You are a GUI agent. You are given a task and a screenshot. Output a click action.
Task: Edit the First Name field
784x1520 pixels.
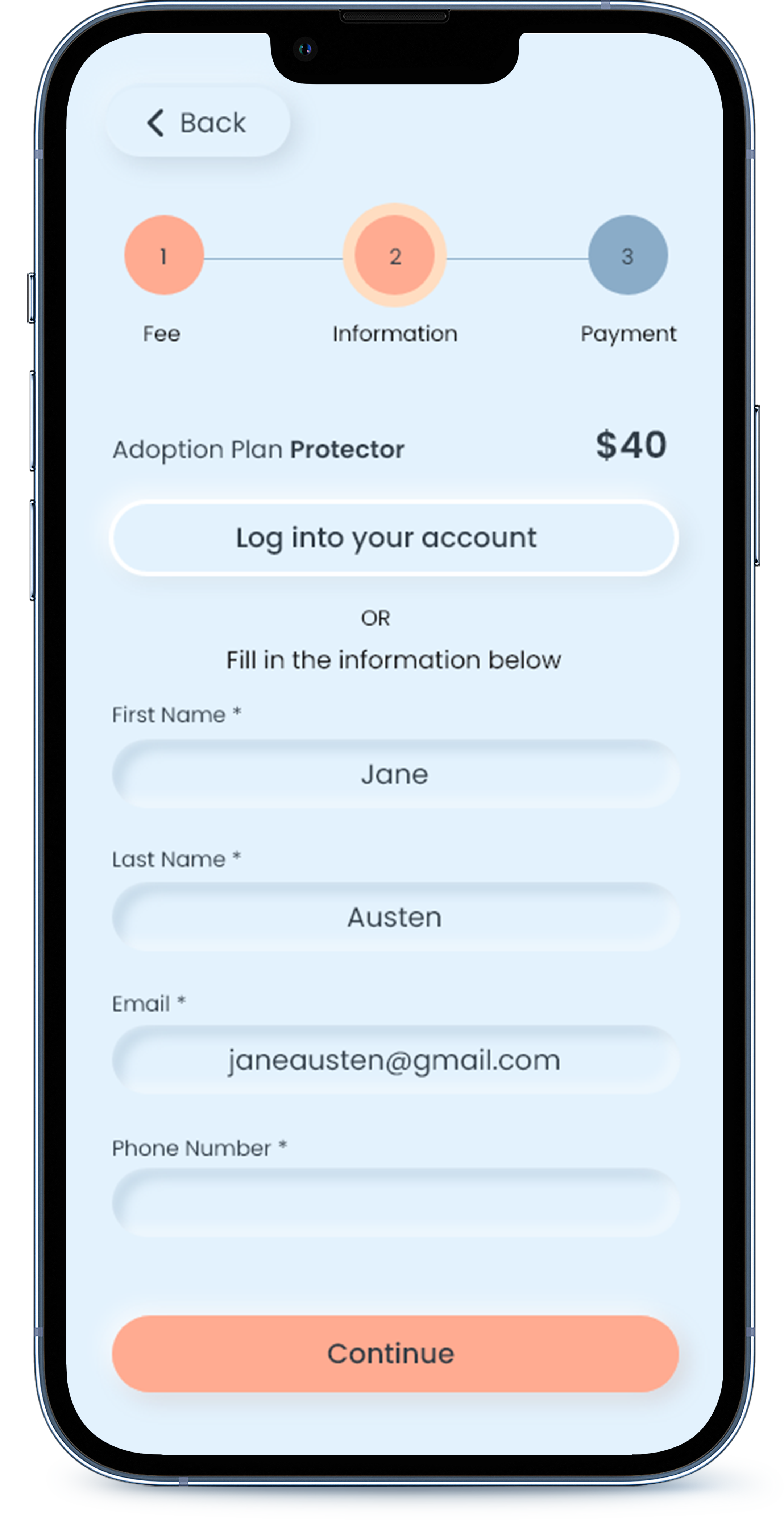[x=394, y=774]
